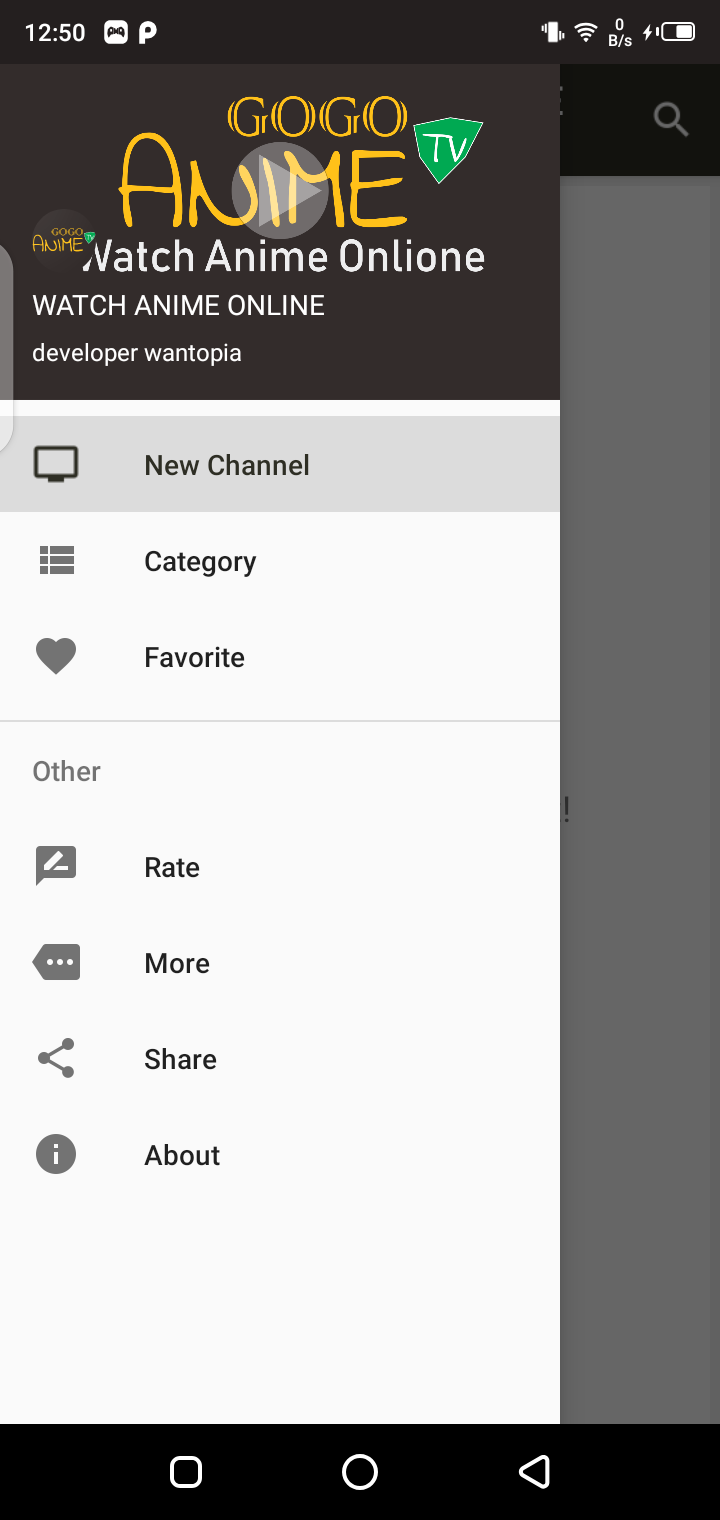Open the Category list
The image size is (720, 1520).
(200, 561)
